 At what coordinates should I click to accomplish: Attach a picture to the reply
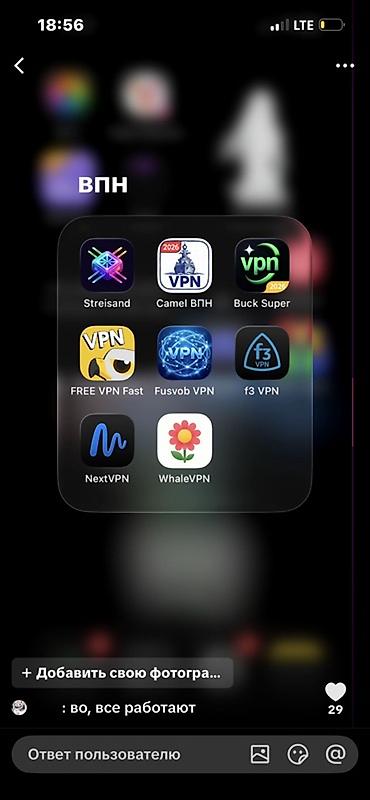pos(260,754)
